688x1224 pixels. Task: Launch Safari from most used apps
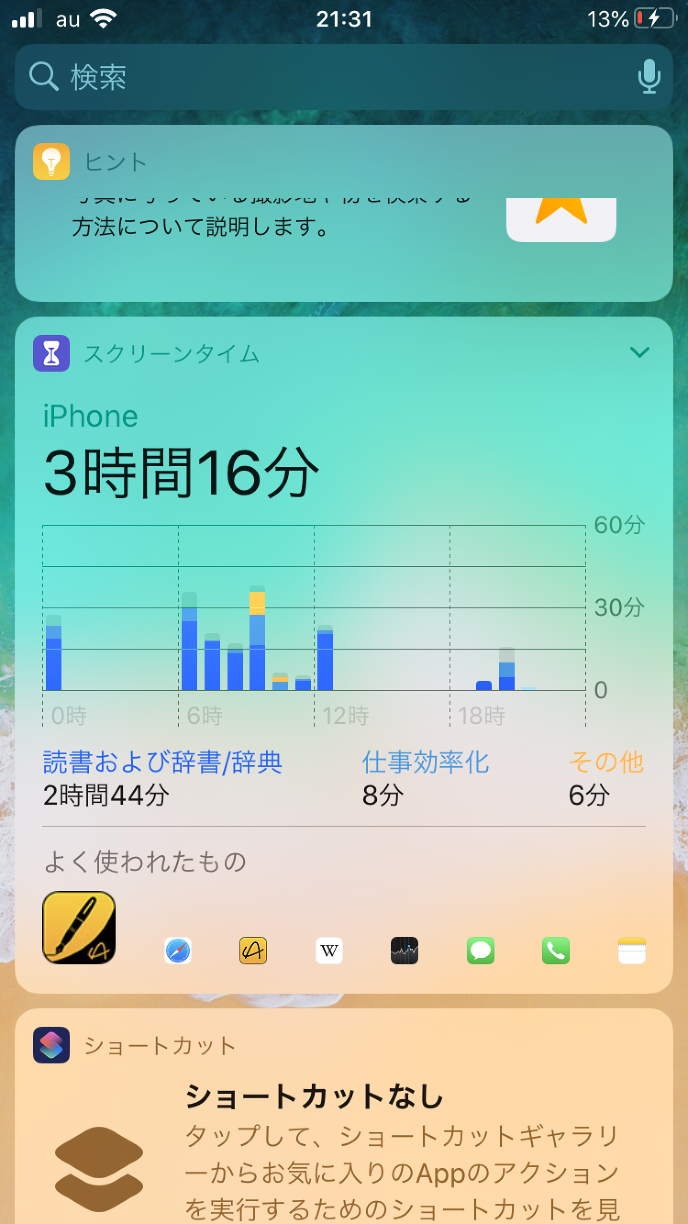[x=177, y=950]
